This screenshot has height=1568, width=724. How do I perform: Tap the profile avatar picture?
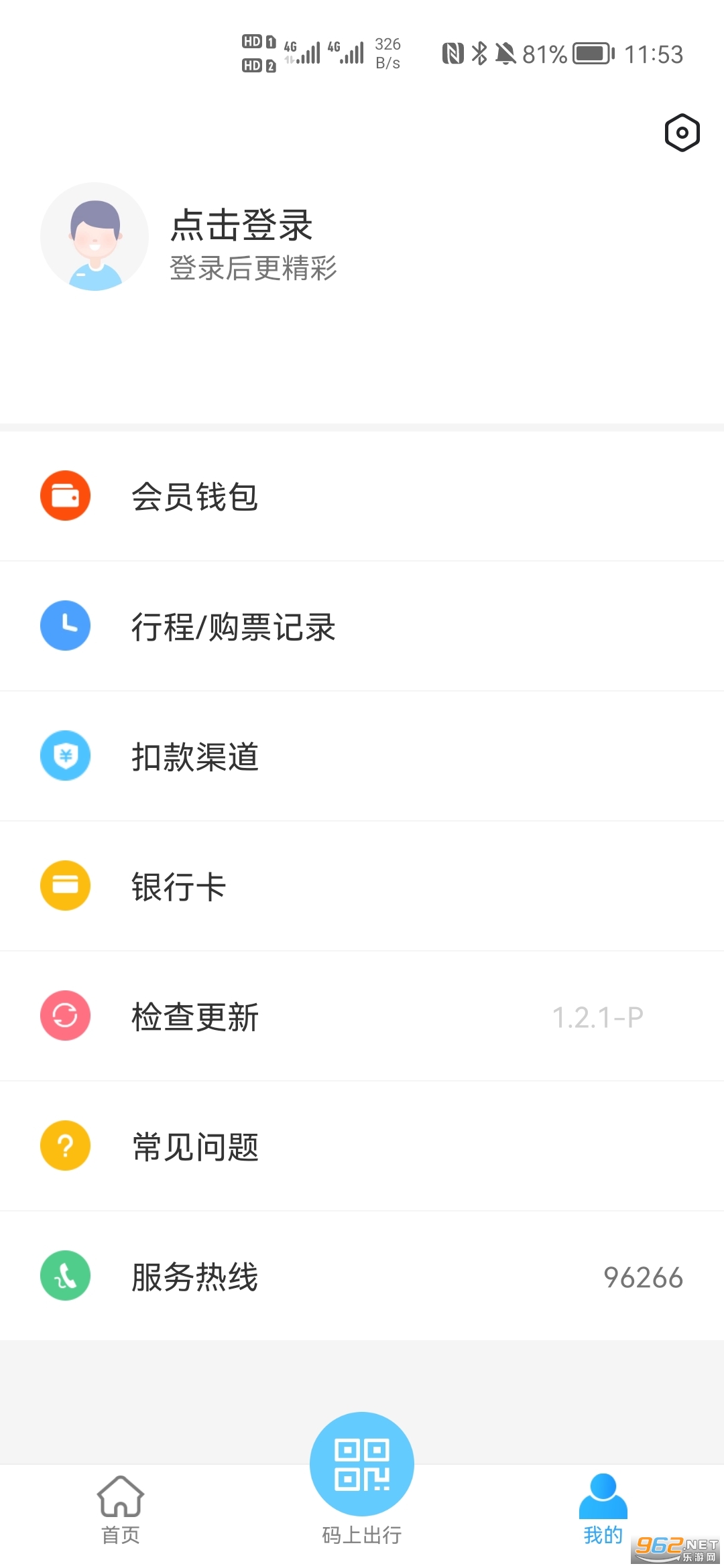click(x=95, y=237)
